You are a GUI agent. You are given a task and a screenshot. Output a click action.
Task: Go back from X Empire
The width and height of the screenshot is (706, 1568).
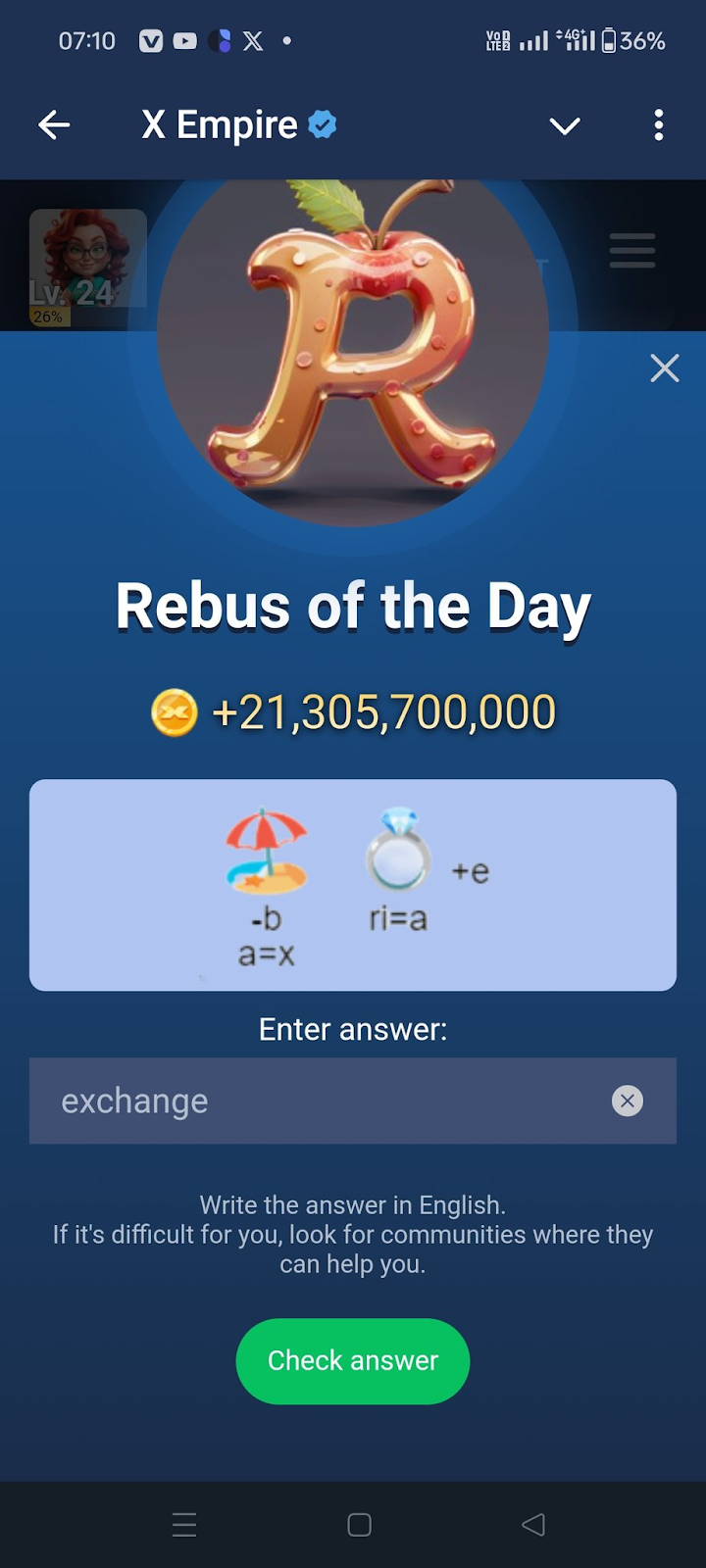[x=54, y=125]
